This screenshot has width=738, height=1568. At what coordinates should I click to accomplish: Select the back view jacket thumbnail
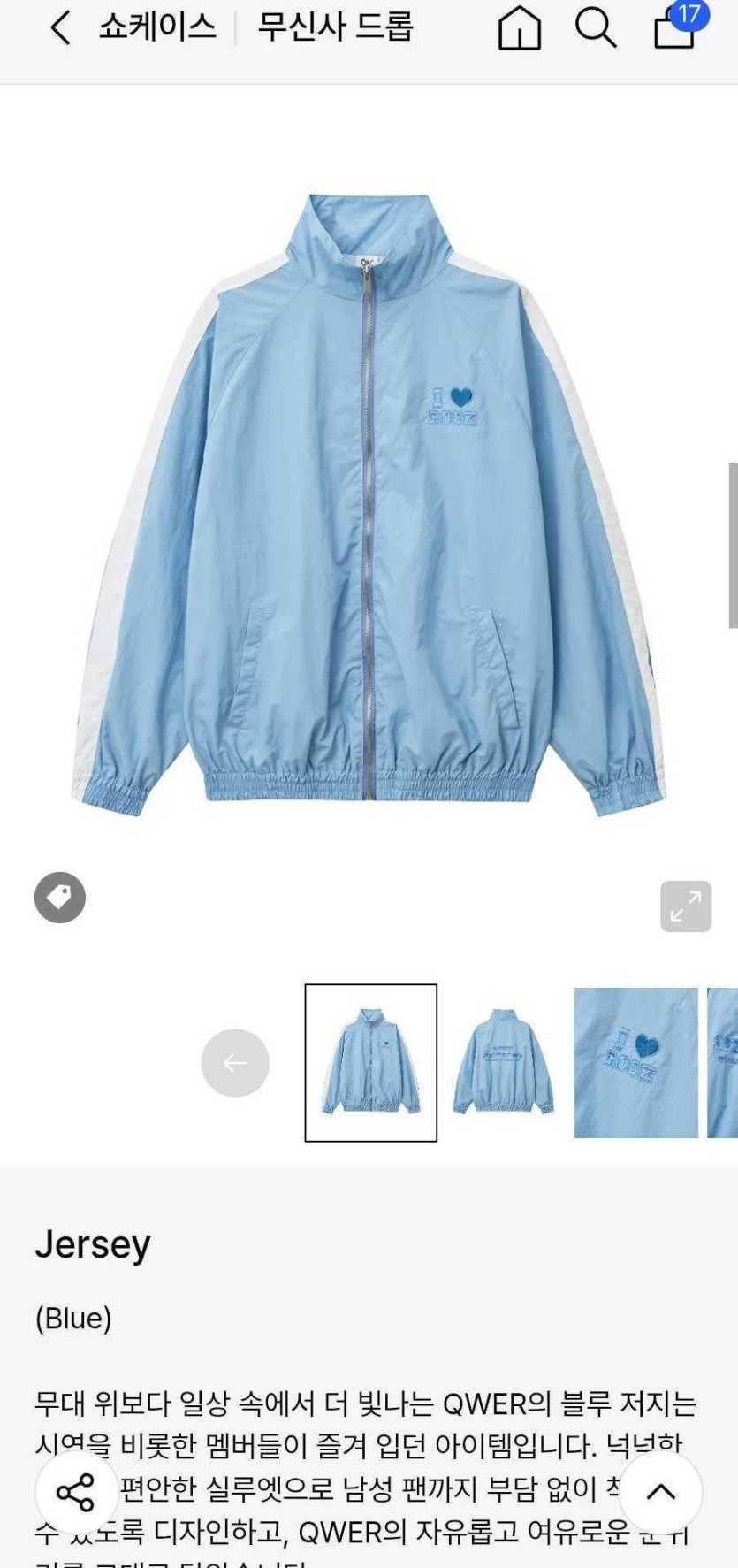(504, 1063)
